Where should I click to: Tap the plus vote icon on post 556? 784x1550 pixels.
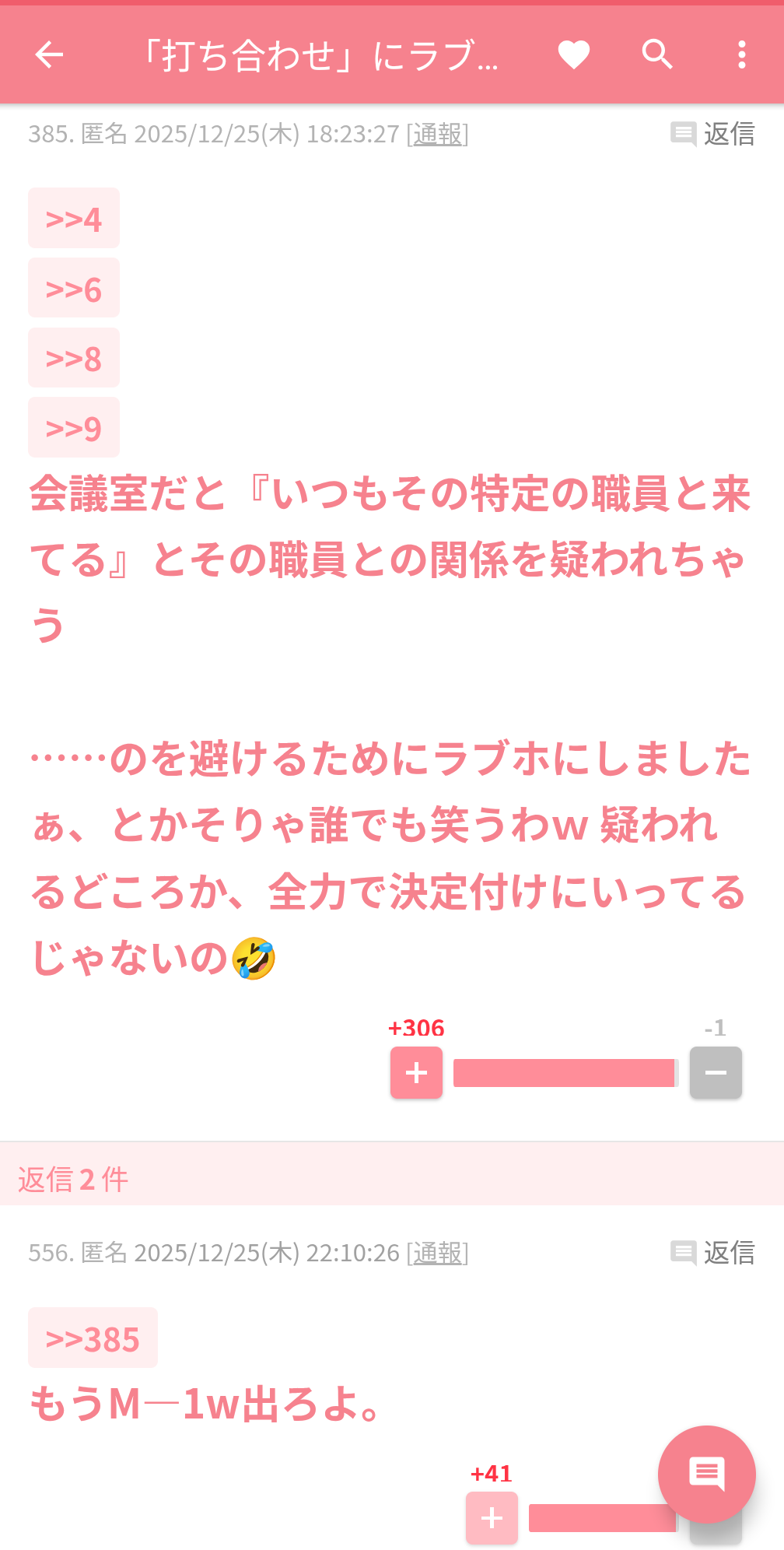[492, 1518]
